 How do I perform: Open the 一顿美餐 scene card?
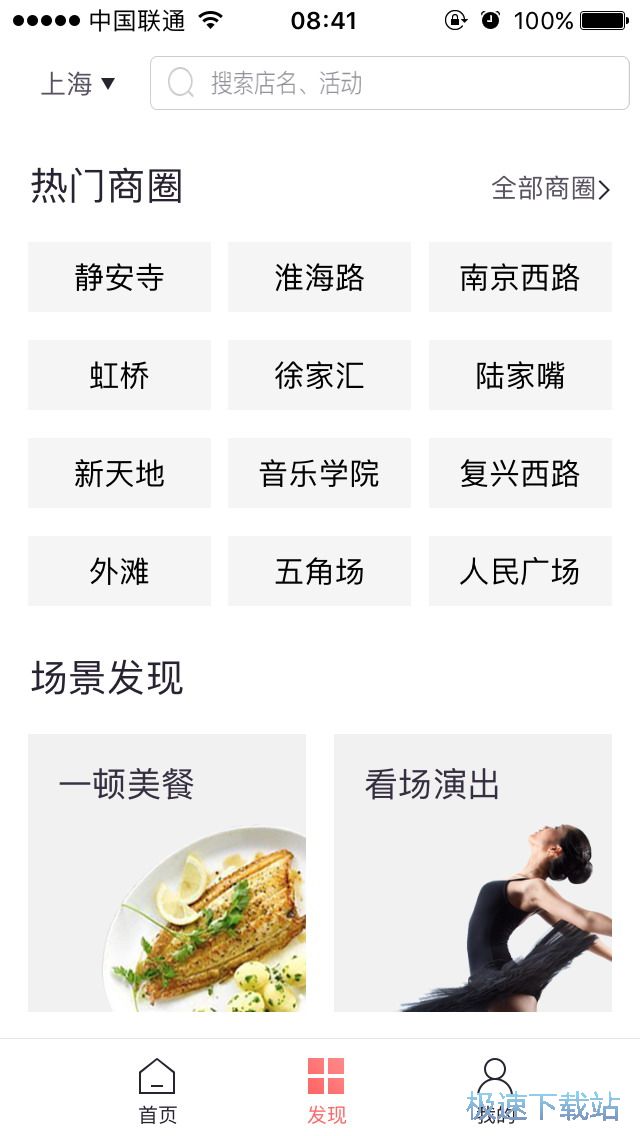167,873
